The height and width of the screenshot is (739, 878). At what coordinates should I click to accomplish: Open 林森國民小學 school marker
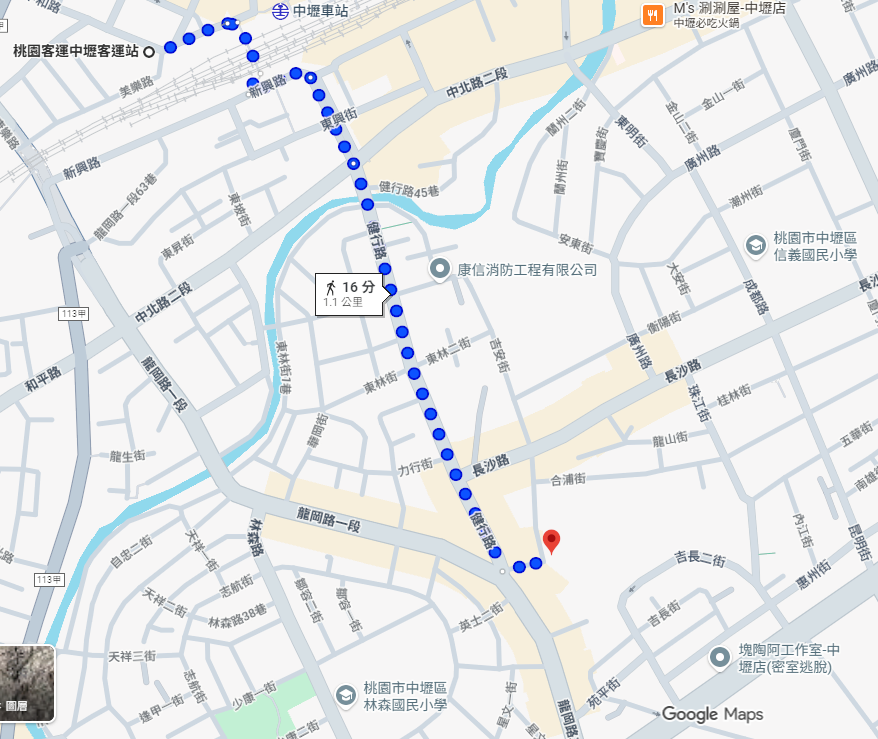pyautogui.click(x=346, y=694)
